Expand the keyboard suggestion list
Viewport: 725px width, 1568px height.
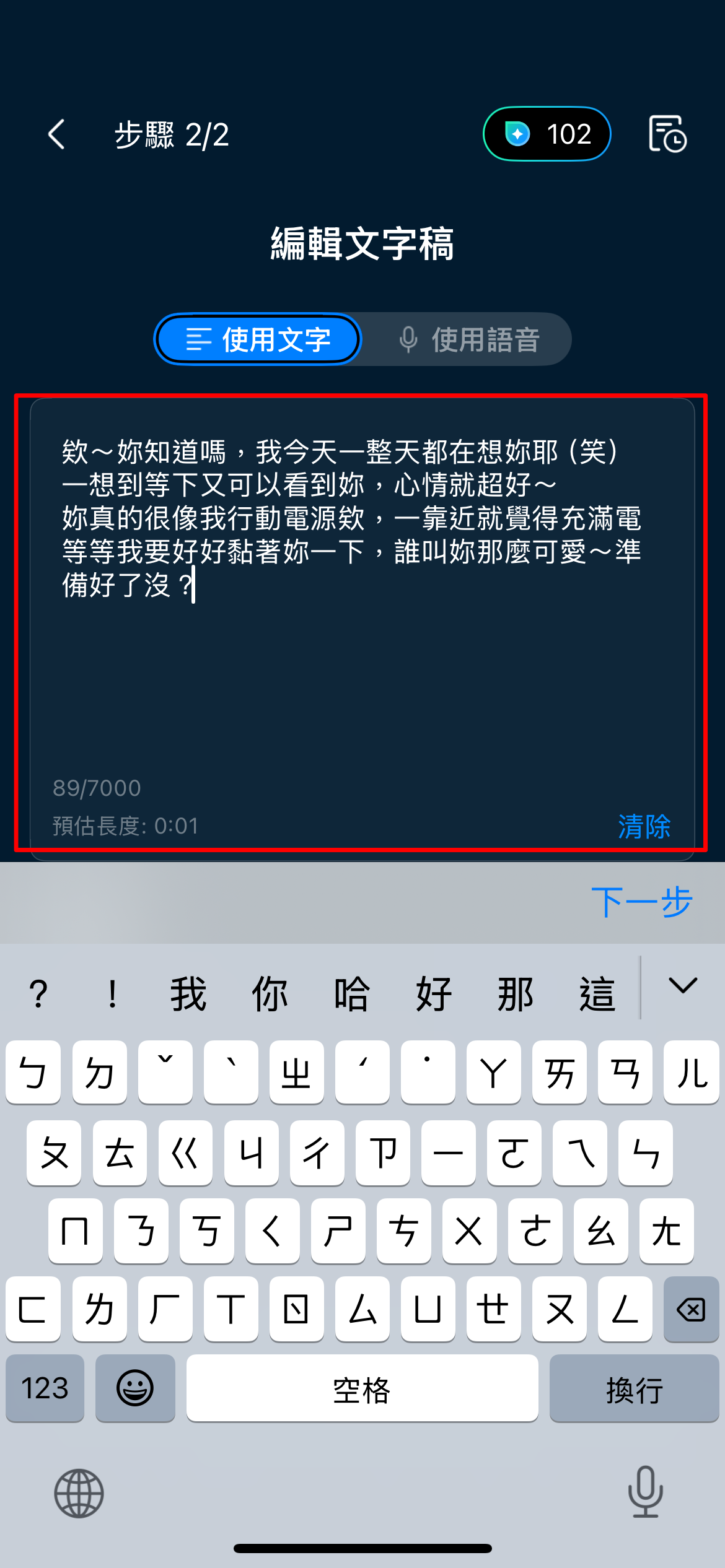pyautogui.click(x=683, y=986)
